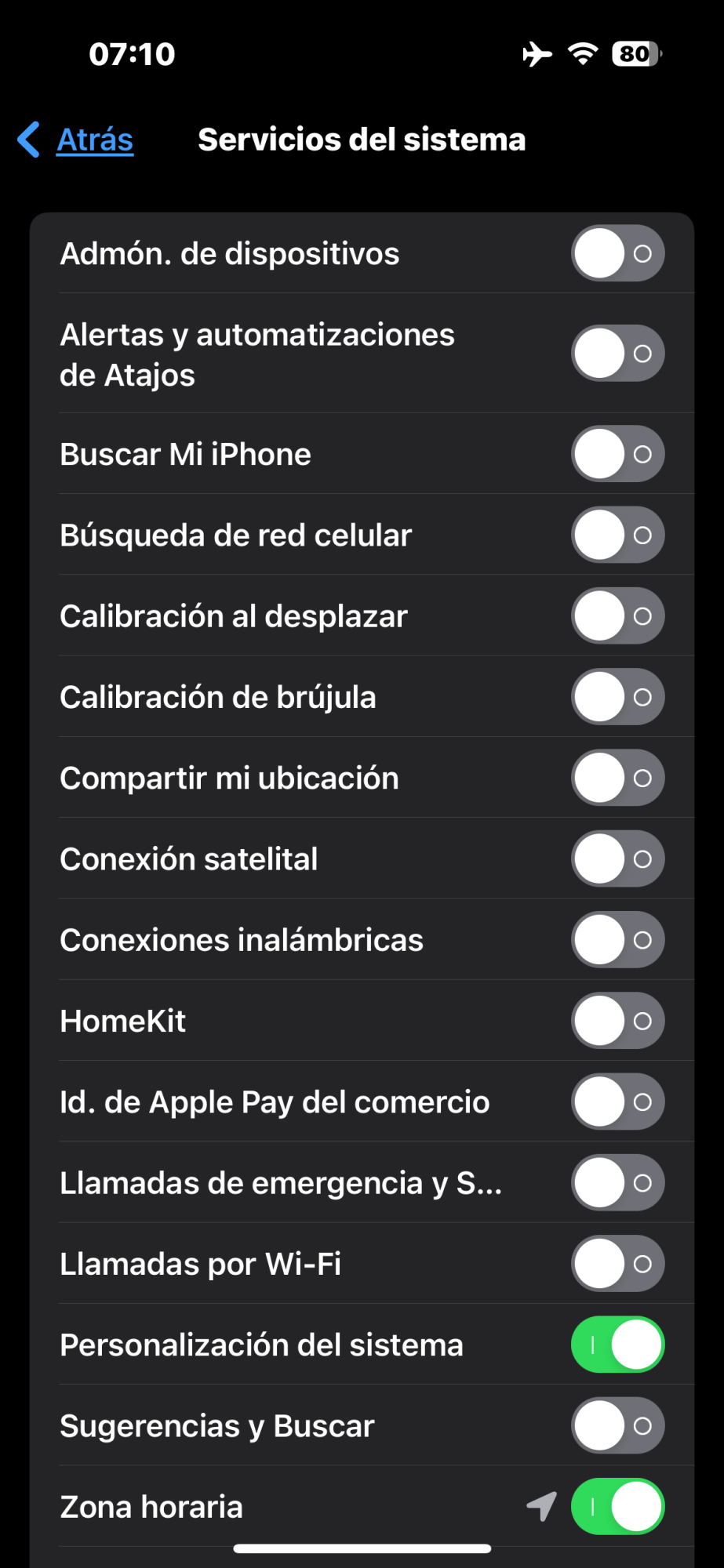Enable Admón. de dispositivos toggle

point(617,253)
